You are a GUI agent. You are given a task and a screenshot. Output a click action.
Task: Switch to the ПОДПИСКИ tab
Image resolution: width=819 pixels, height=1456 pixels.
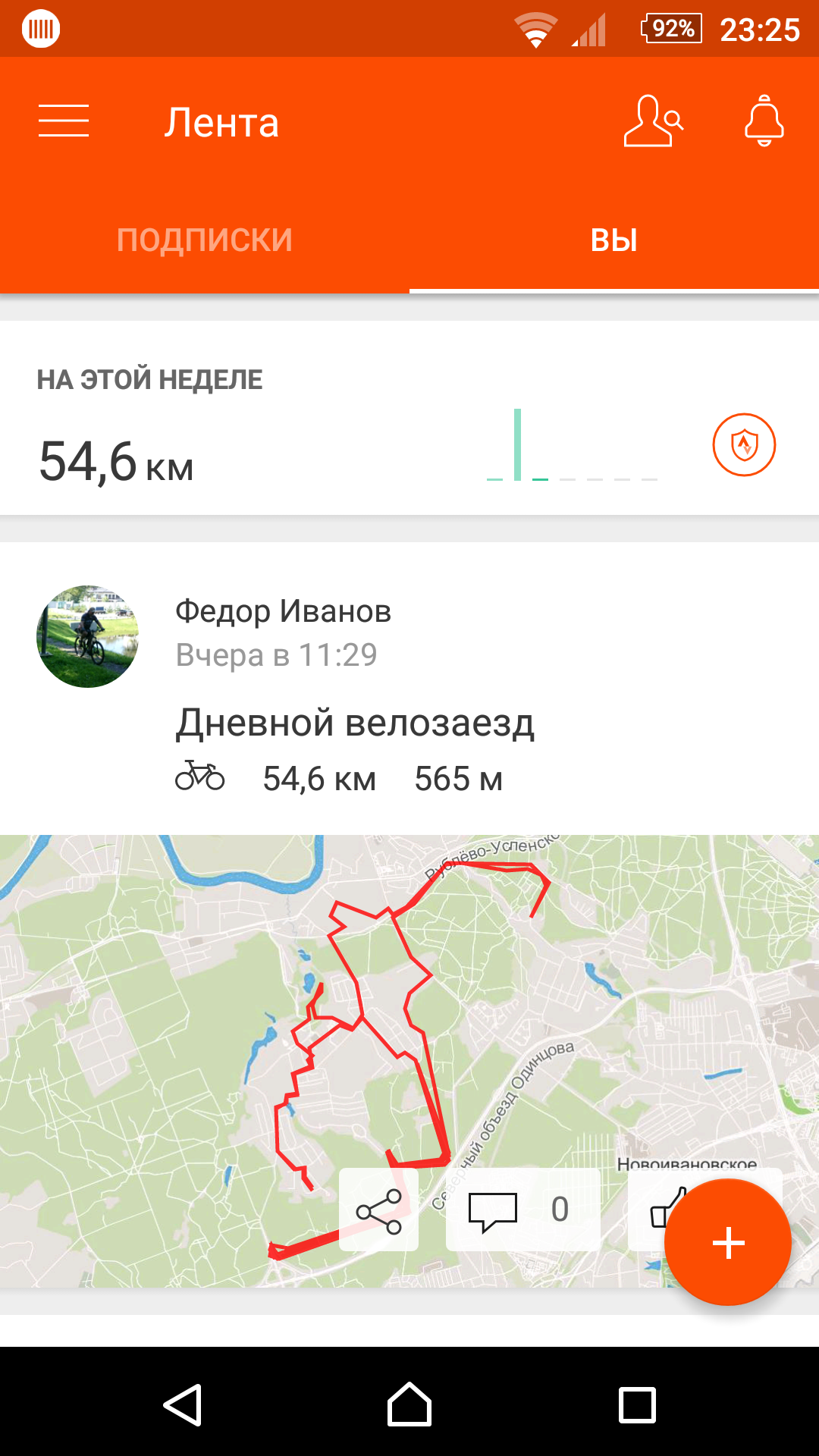click(x=205, y=240)
